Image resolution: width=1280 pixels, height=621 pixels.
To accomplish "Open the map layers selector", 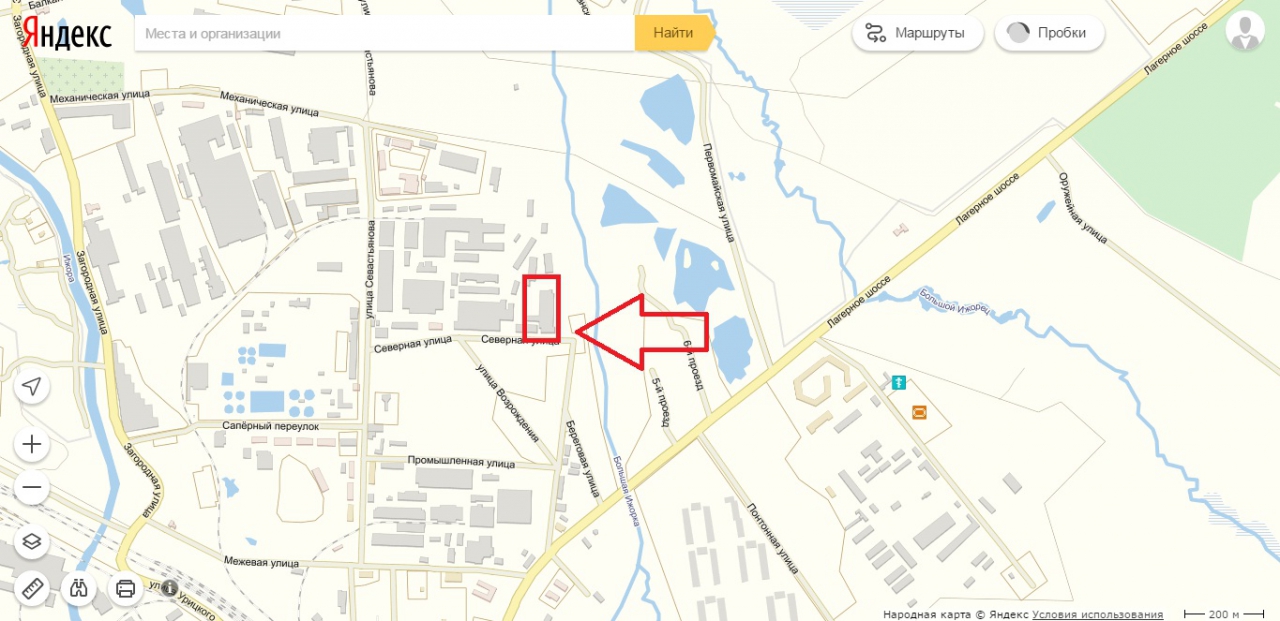I will point(32,542).
